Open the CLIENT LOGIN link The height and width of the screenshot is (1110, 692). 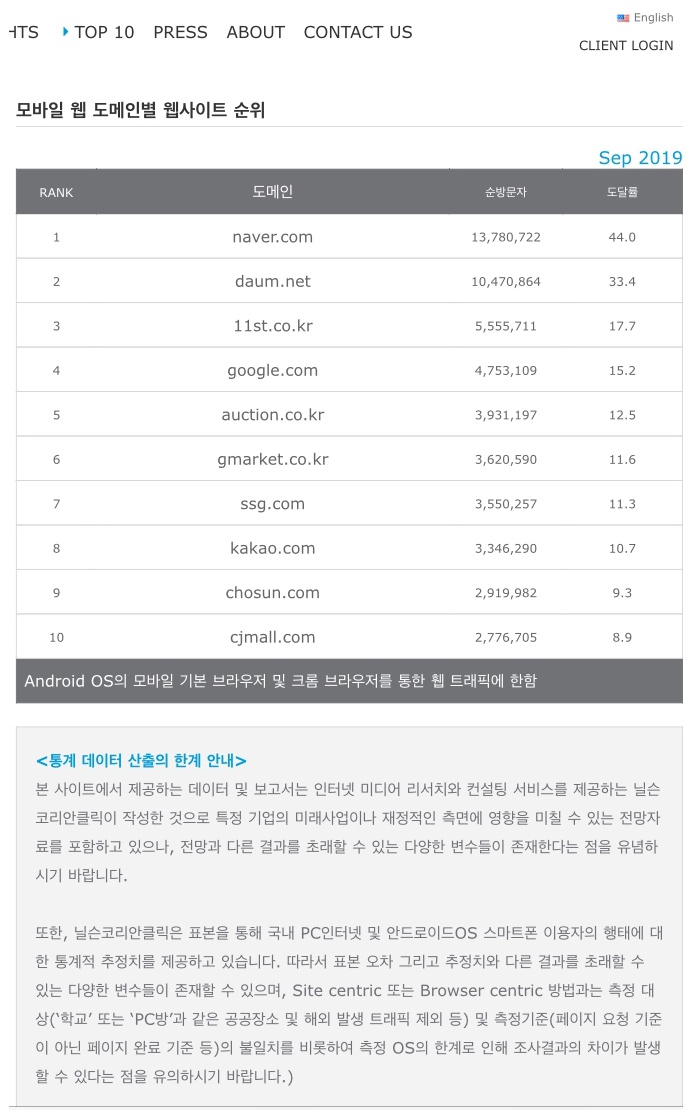(626, 45)
